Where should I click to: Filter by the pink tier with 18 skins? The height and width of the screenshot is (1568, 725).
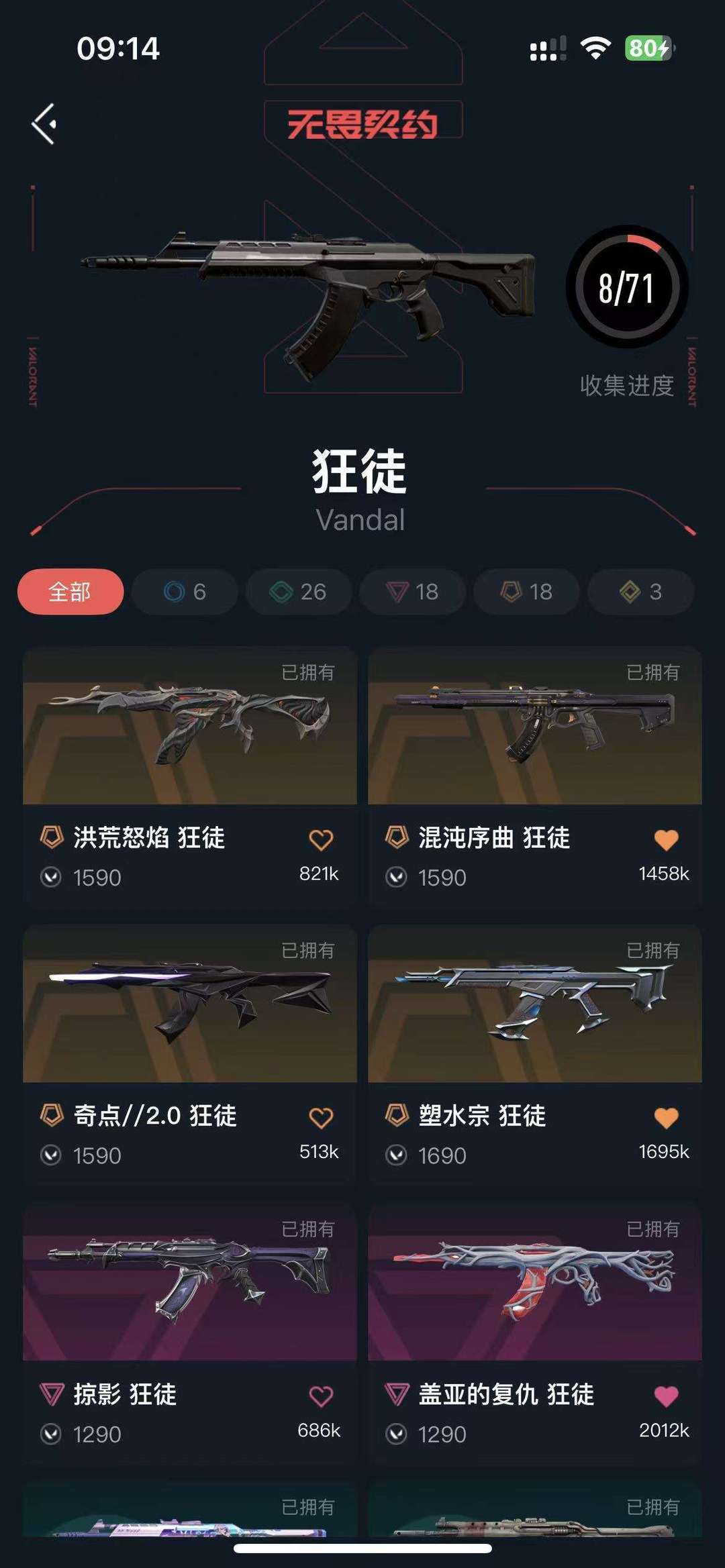click(413, 592)
